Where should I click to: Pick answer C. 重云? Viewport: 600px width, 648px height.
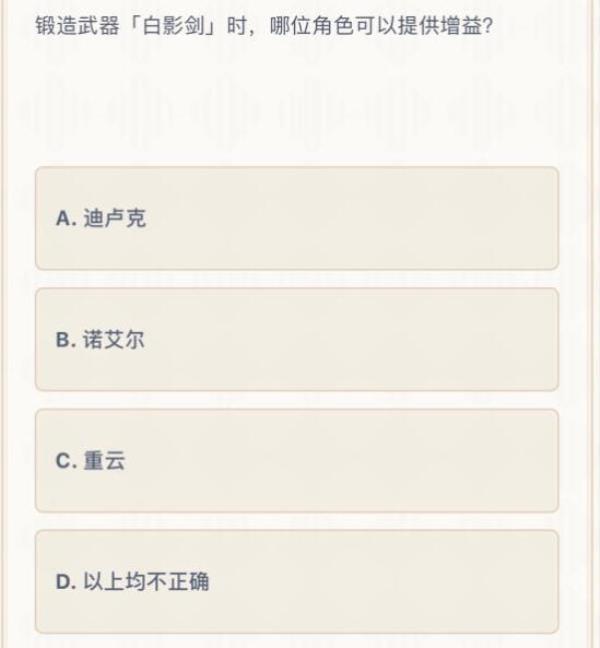(297, 461)
